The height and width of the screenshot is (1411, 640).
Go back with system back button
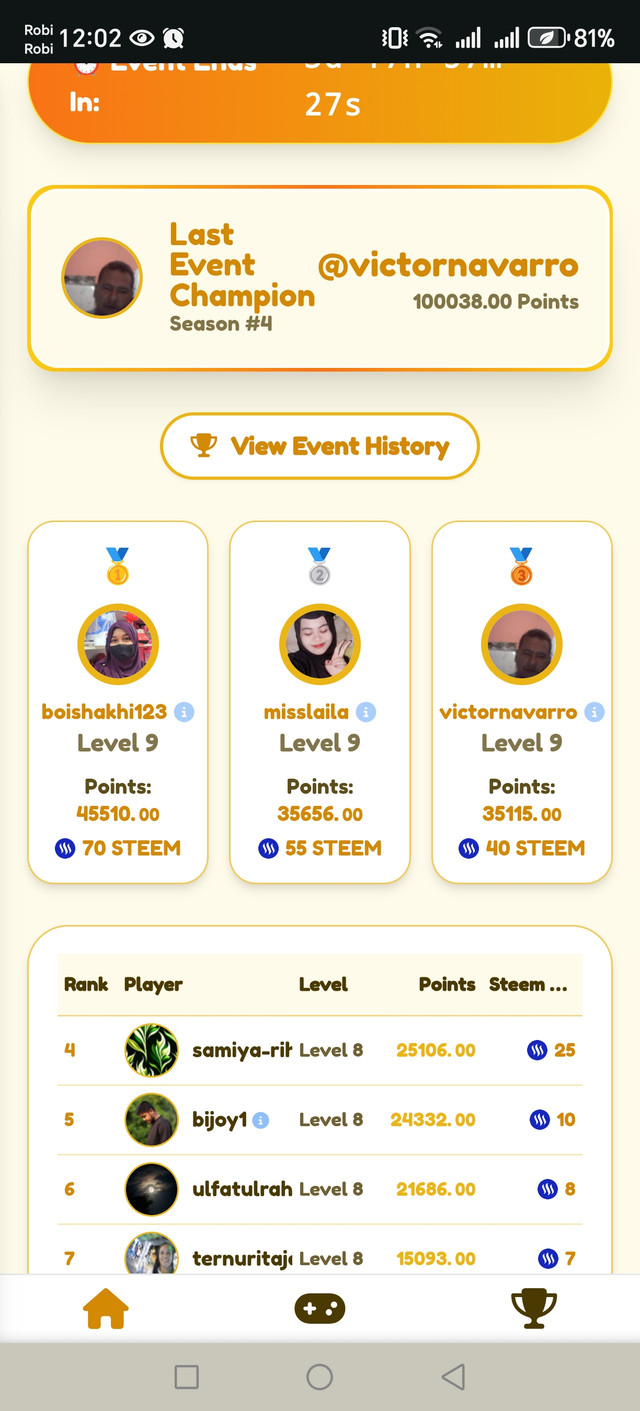(x=453, y=1377)
